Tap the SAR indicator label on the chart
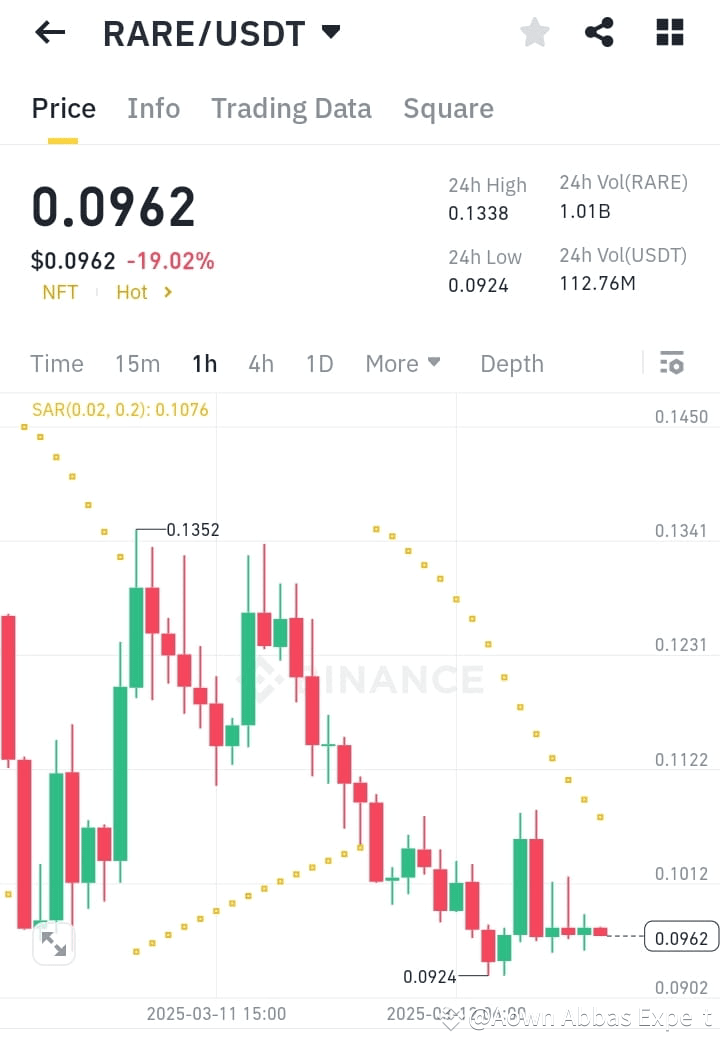 (120, 409)
